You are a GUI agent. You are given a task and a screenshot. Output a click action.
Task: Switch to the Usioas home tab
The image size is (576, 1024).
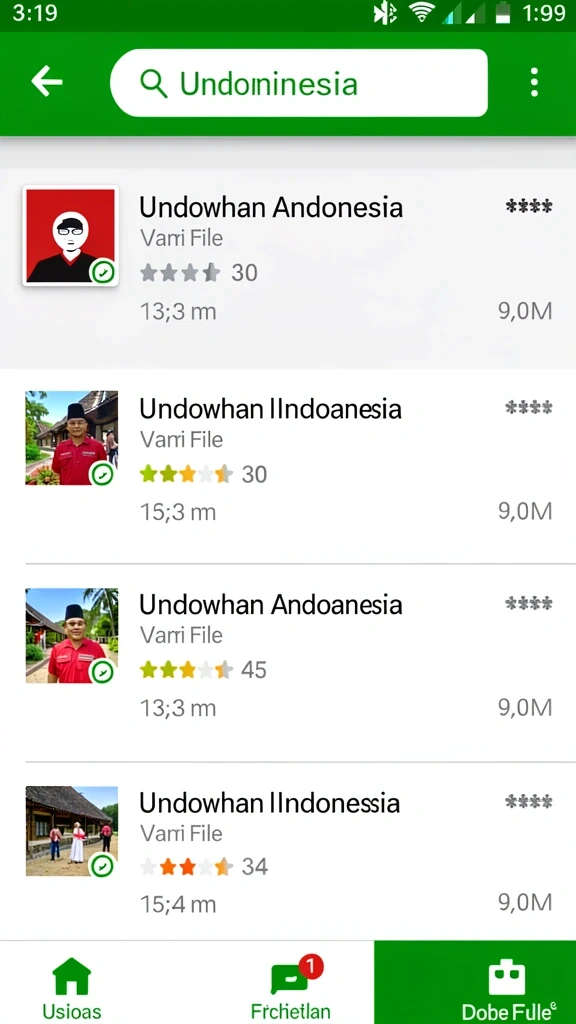(72, 985)
